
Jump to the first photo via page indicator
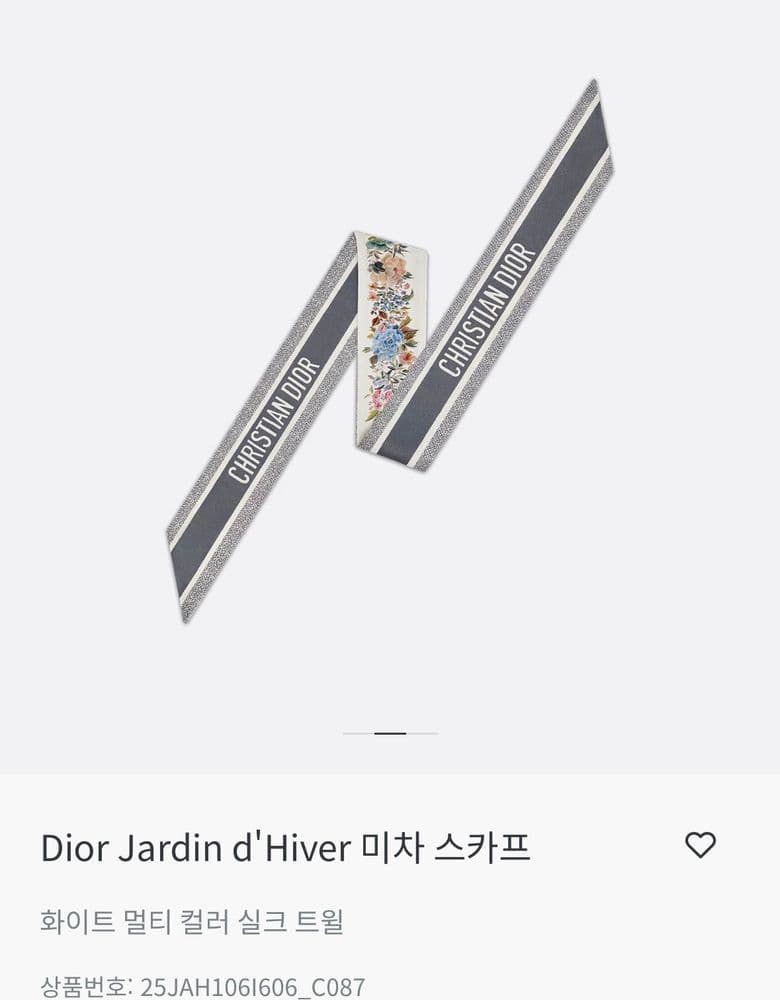tap(358, 734)
